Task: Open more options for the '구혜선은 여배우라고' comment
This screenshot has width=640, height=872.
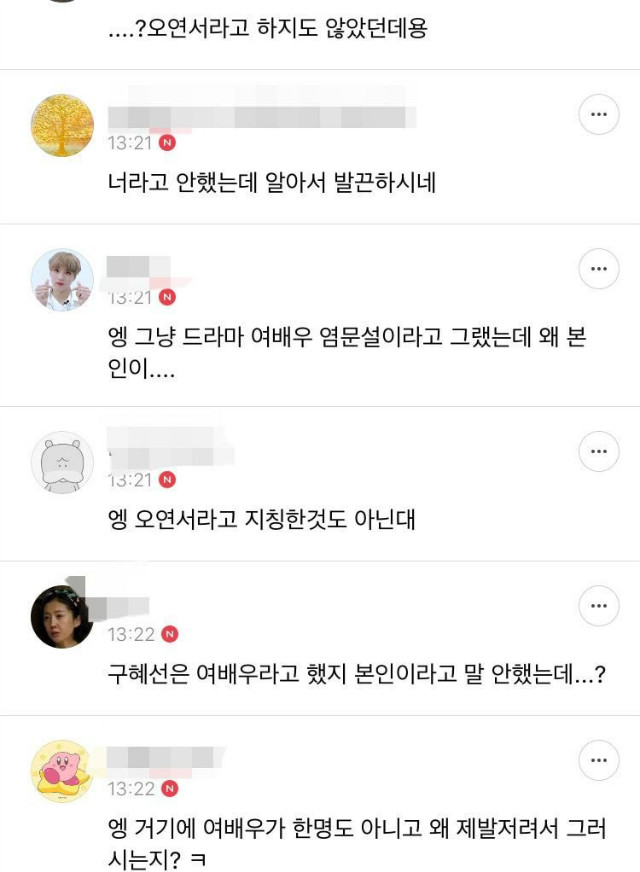Action: tap(599, 606)
